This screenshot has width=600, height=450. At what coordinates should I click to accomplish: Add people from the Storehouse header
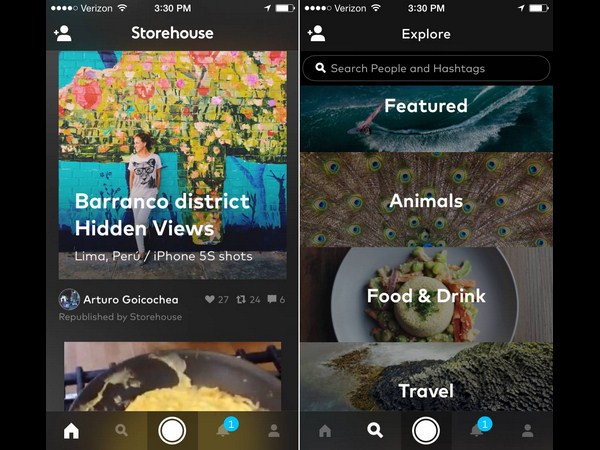(62, 33)
